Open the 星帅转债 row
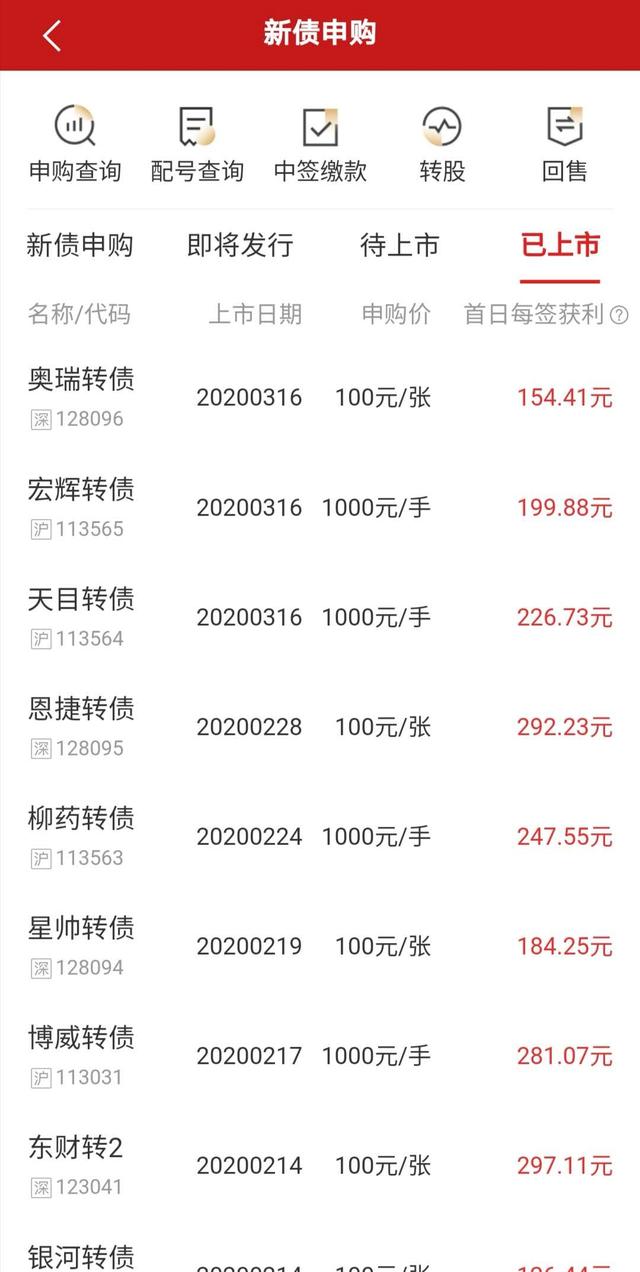This screenshot has height=1272, width=640. (x=320, y=946)
